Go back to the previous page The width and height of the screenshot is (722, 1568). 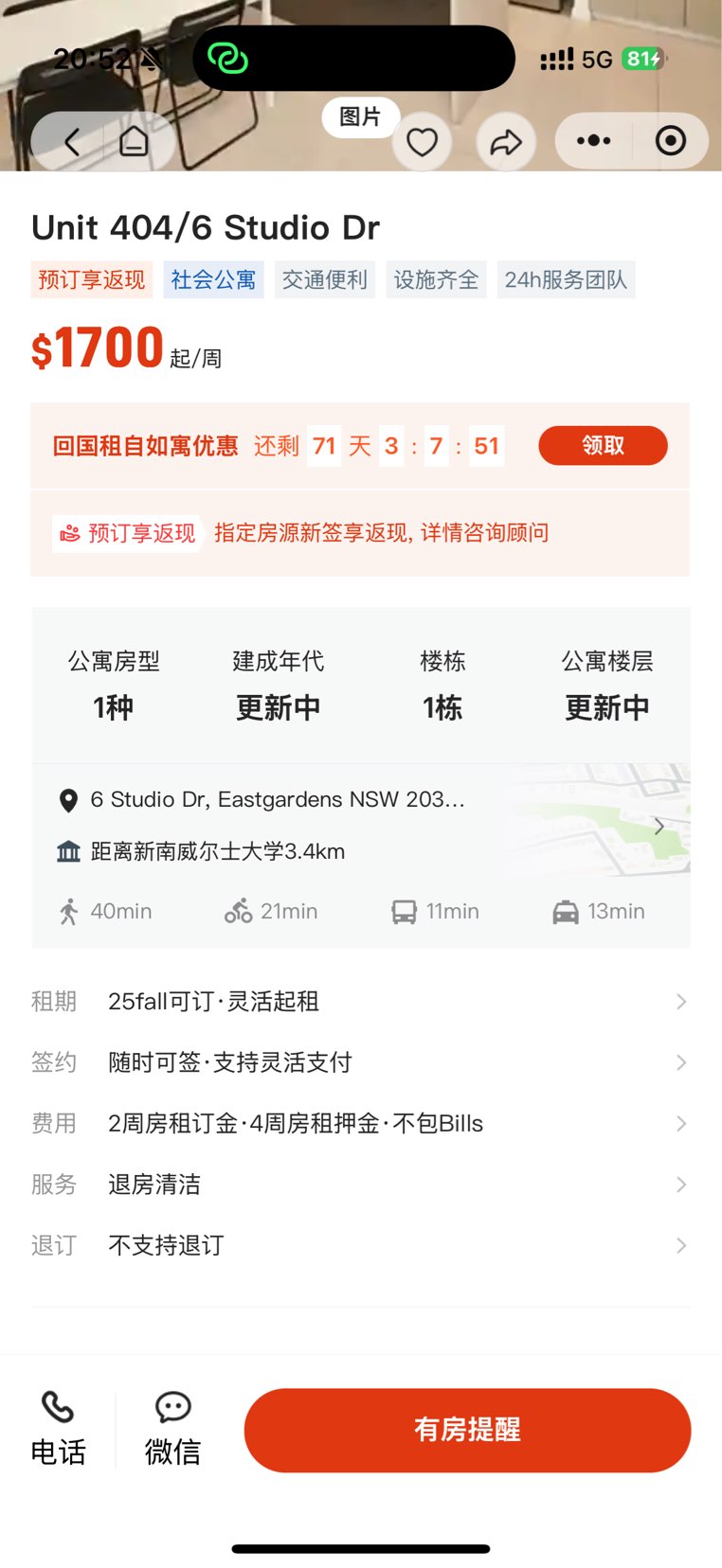coord(72,142)
